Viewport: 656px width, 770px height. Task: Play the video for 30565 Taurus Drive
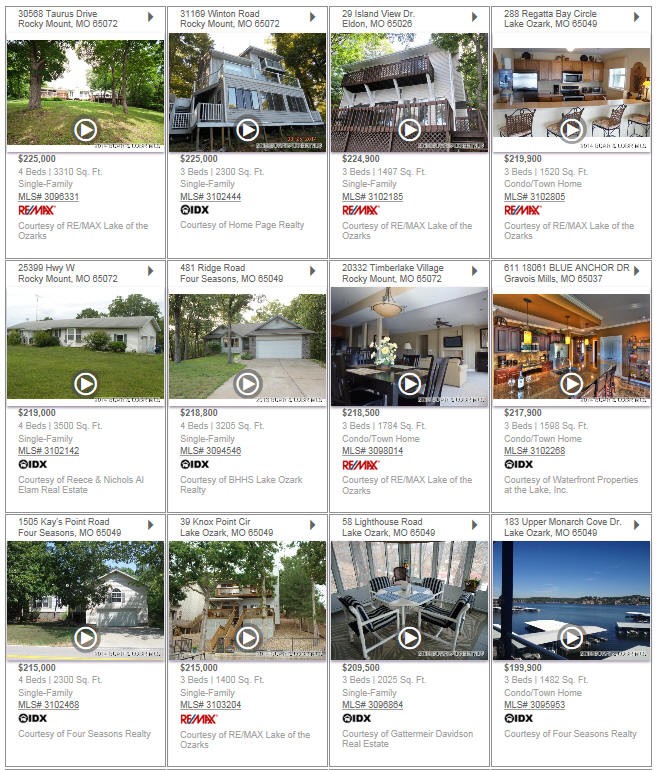(85, 129)
